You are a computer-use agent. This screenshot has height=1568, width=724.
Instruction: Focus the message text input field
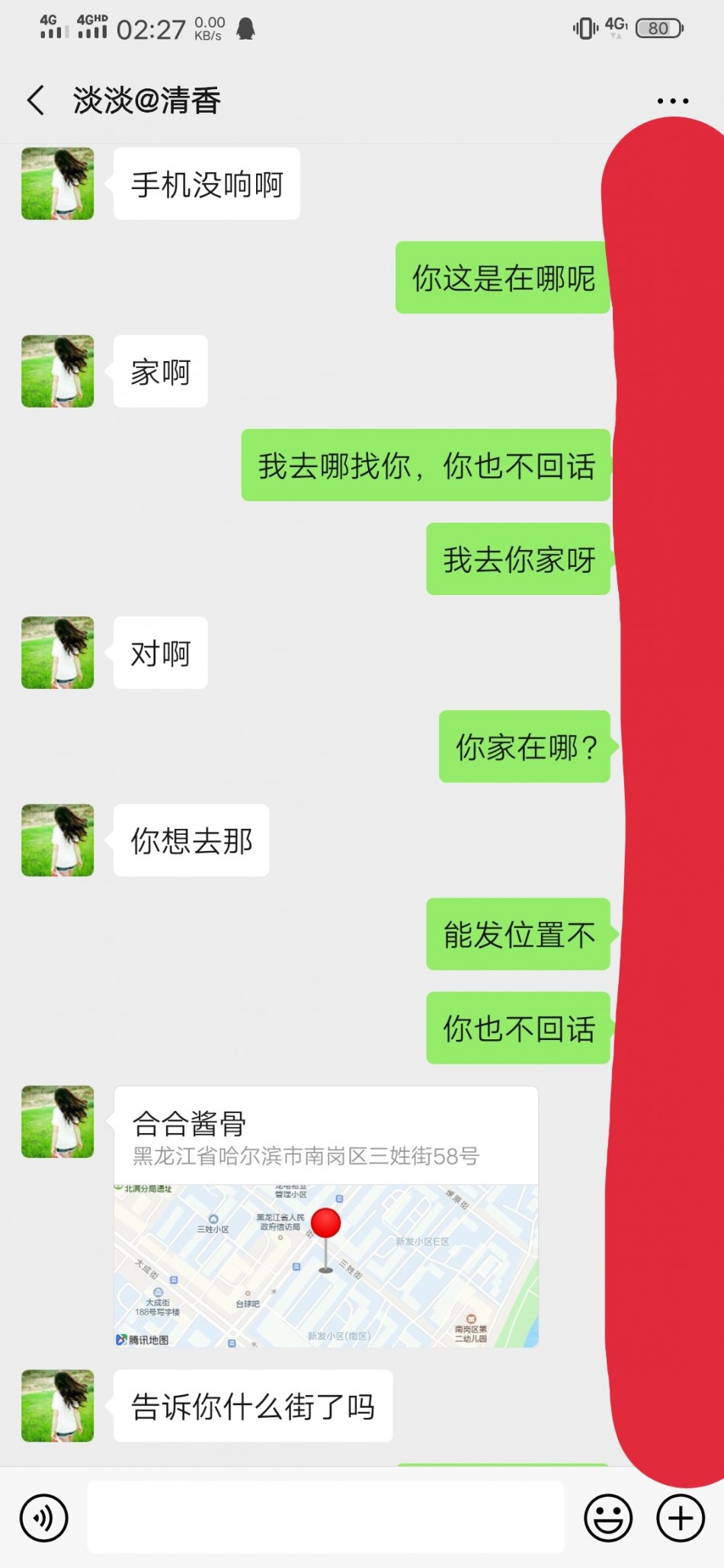pos(325,1517)
